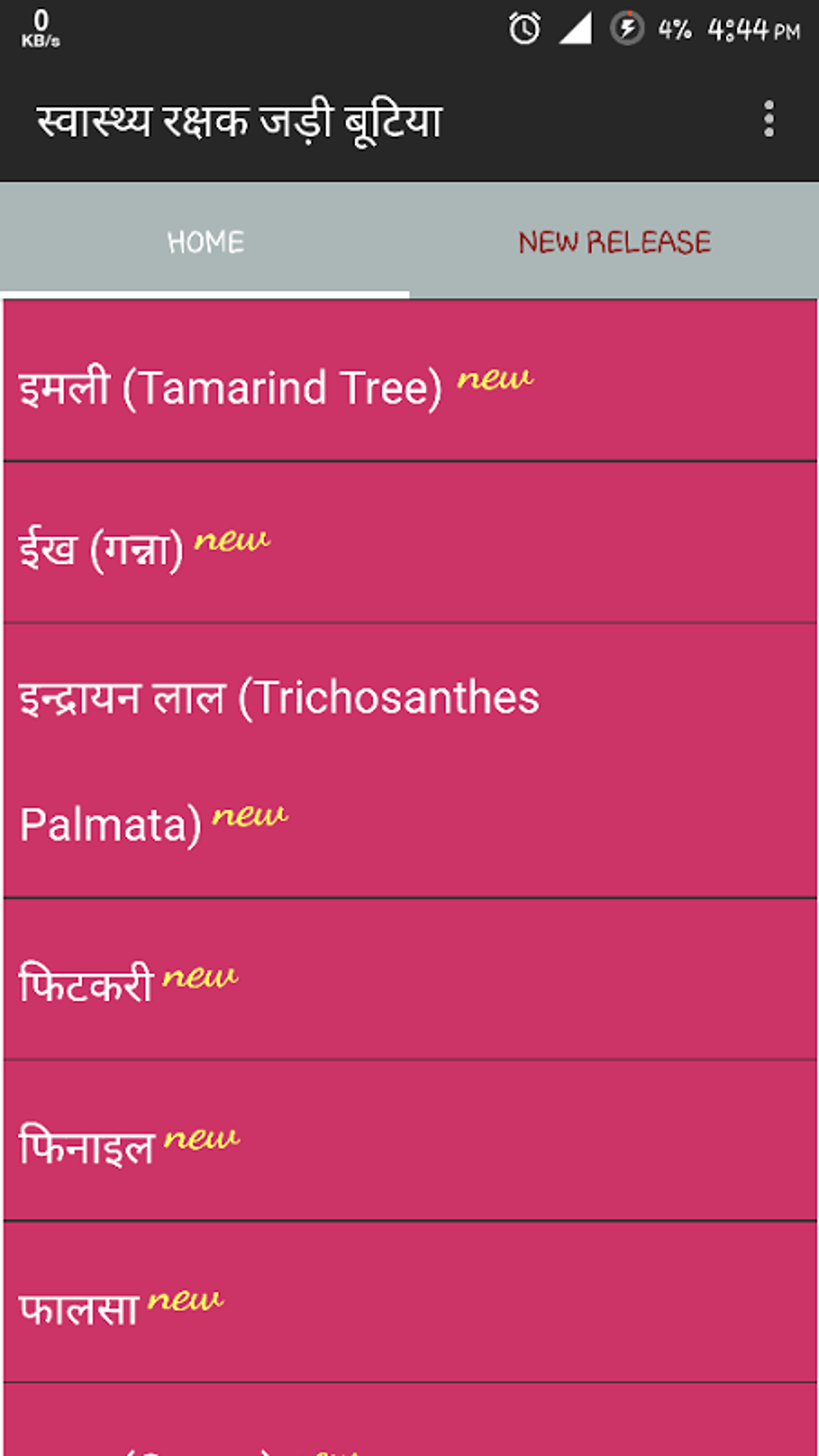Open the overflow menu
819x1456 pixels.
tap(768, 119)
